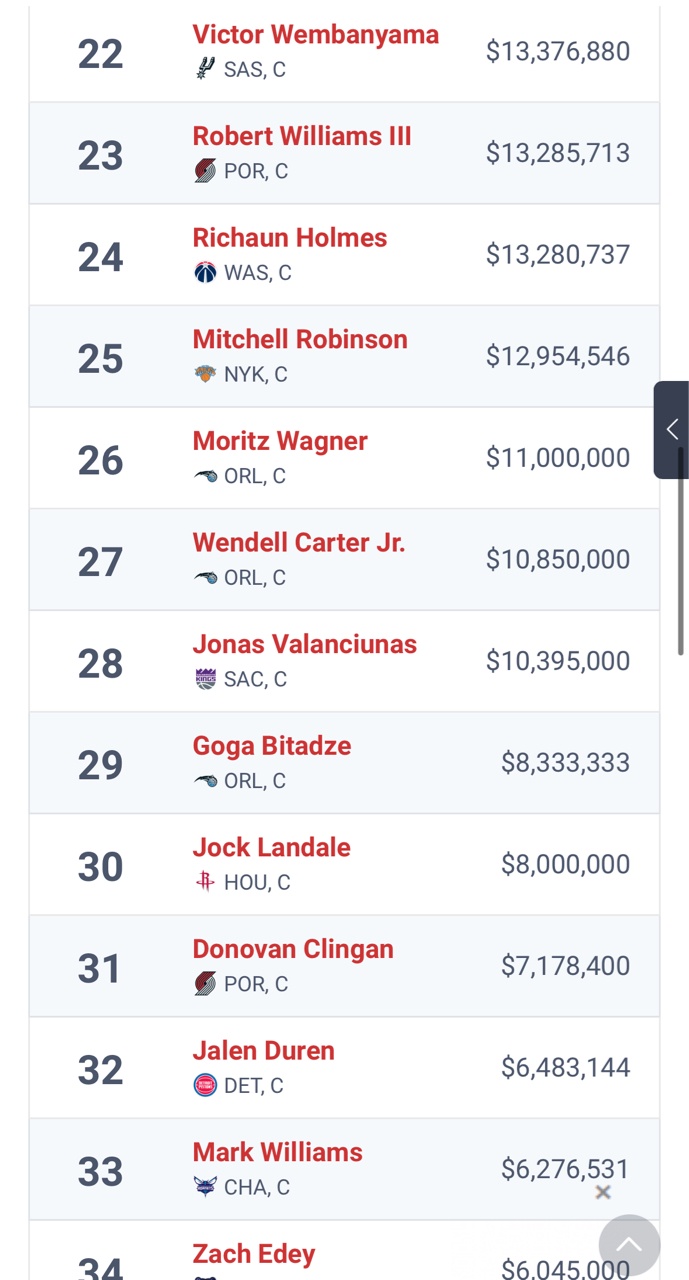View Richaun Holmes's profile
689x1280 pixels.
[290, 238]
